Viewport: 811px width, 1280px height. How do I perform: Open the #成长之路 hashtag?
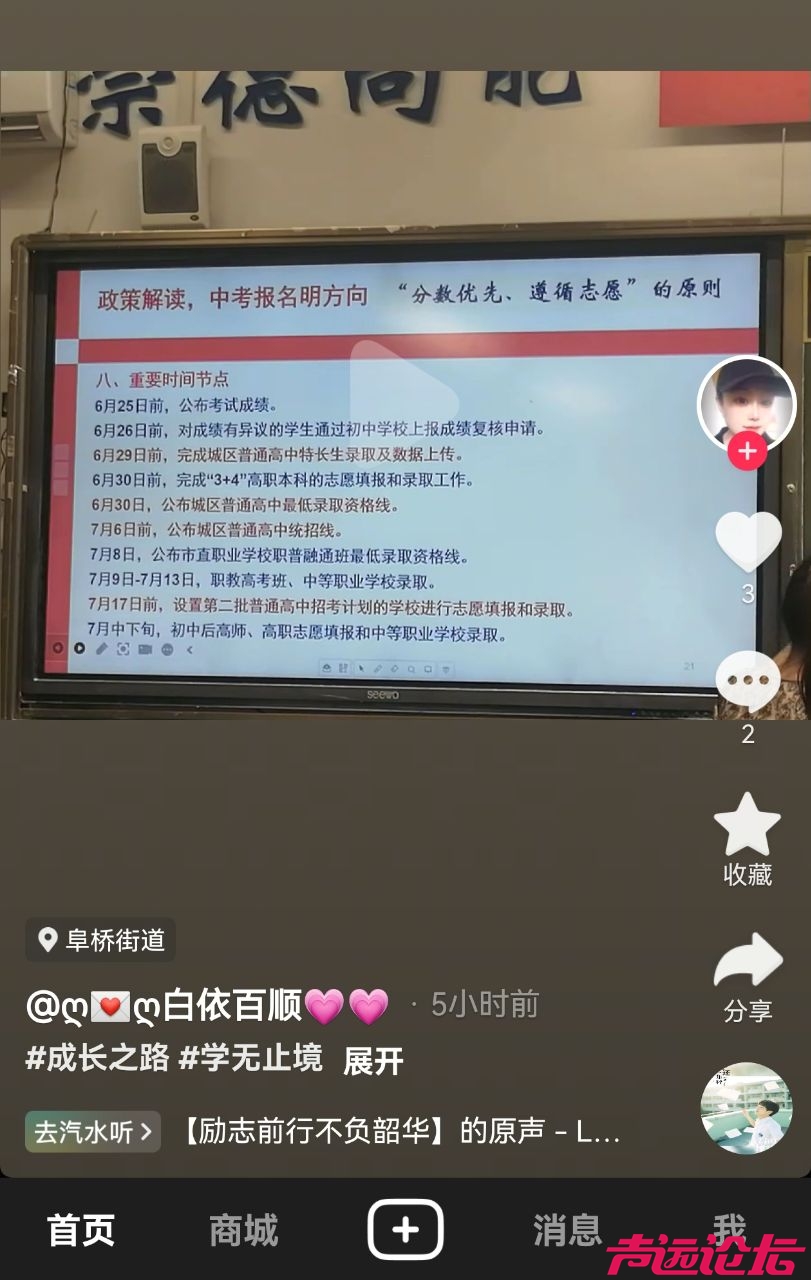pos(97,1059)
